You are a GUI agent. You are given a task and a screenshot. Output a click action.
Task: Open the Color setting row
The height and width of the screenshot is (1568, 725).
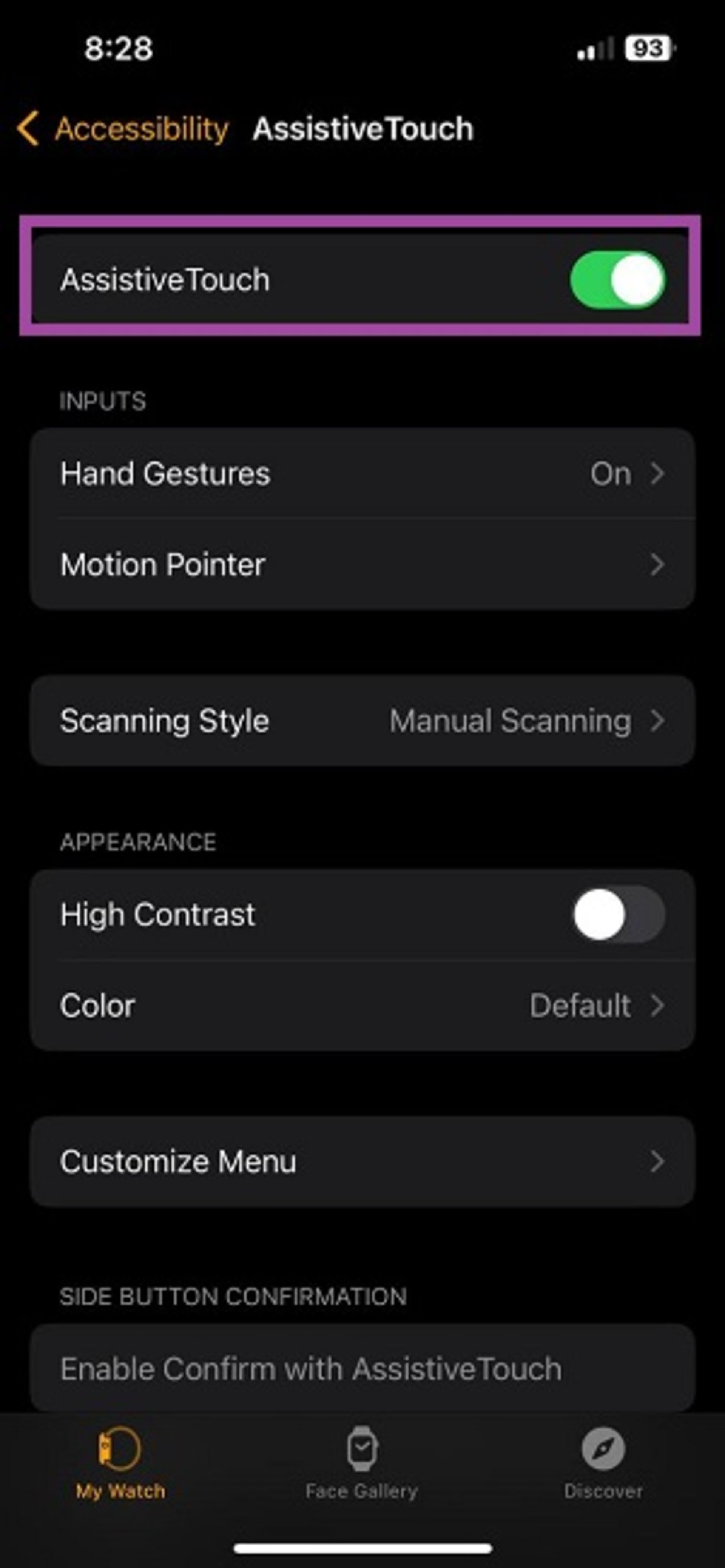[x=362, y=1006]
